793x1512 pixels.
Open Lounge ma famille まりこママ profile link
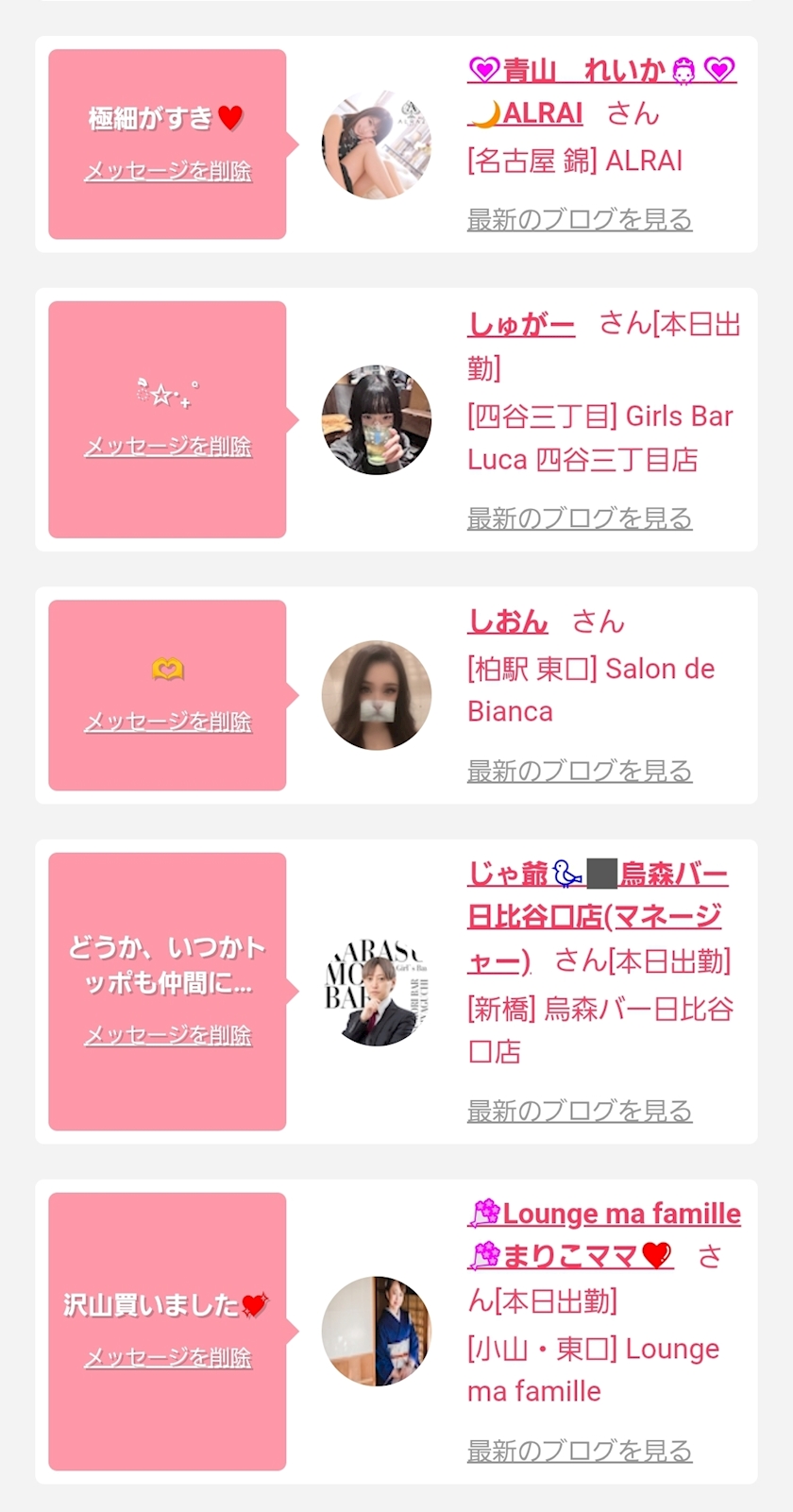point(604,1234)
